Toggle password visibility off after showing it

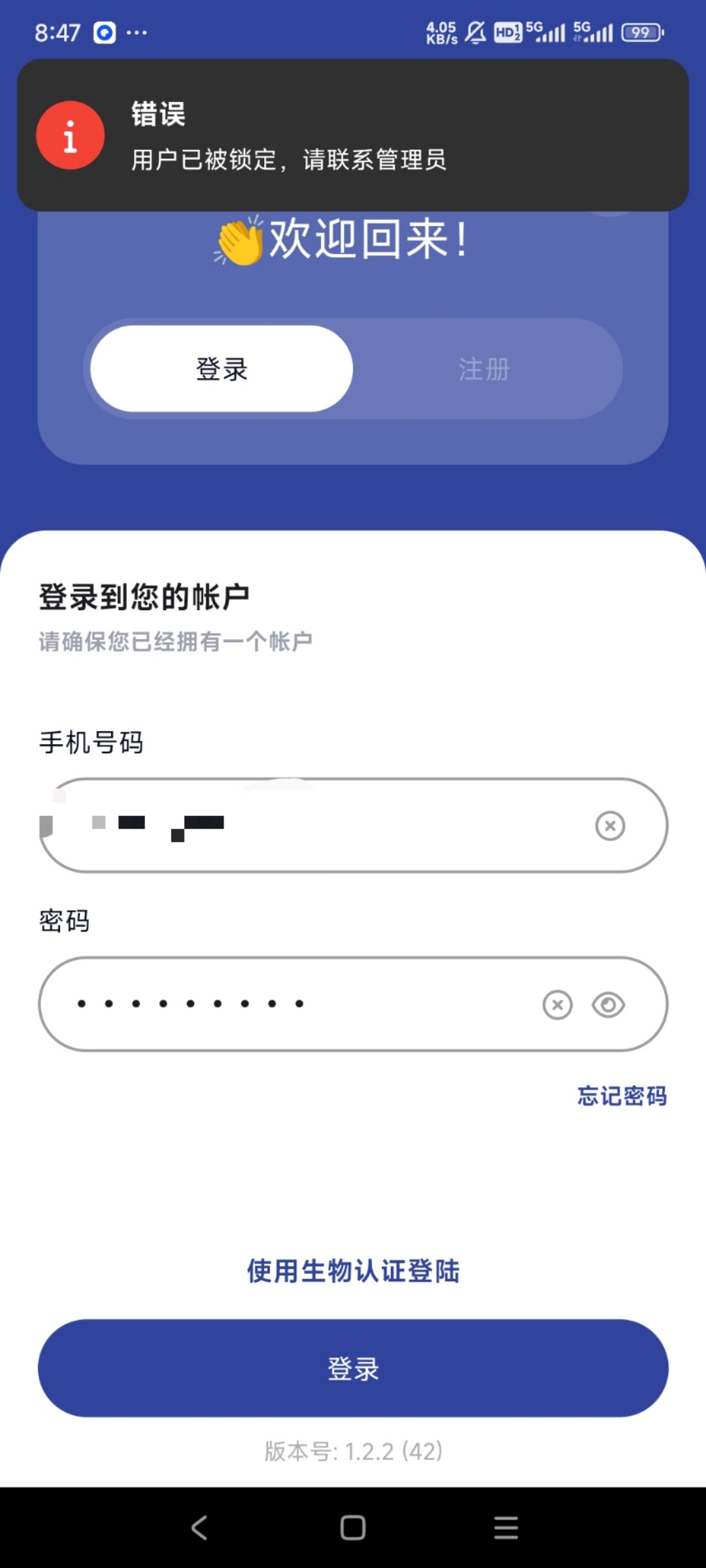click(610, 1005)
